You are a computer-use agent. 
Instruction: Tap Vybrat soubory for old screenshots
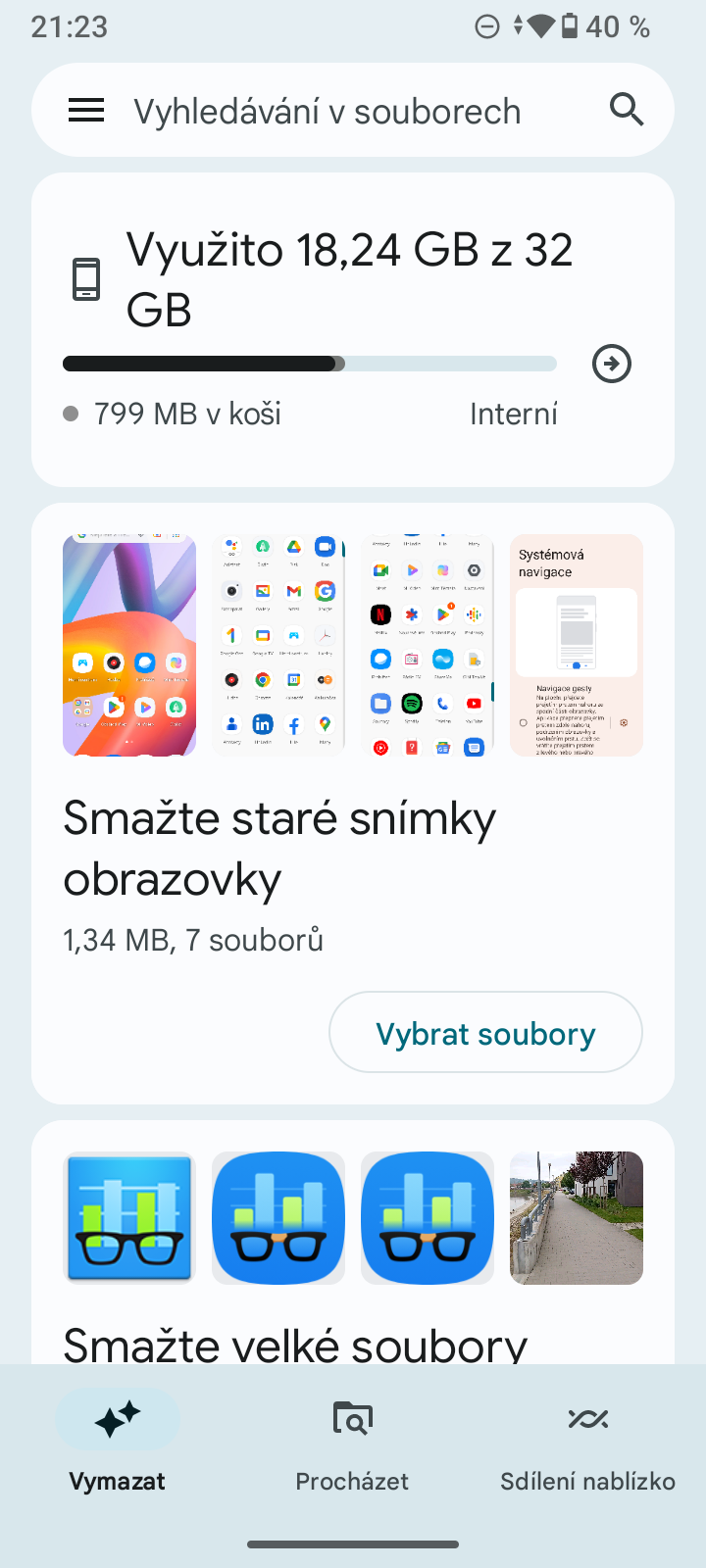tap(485, 1033)
